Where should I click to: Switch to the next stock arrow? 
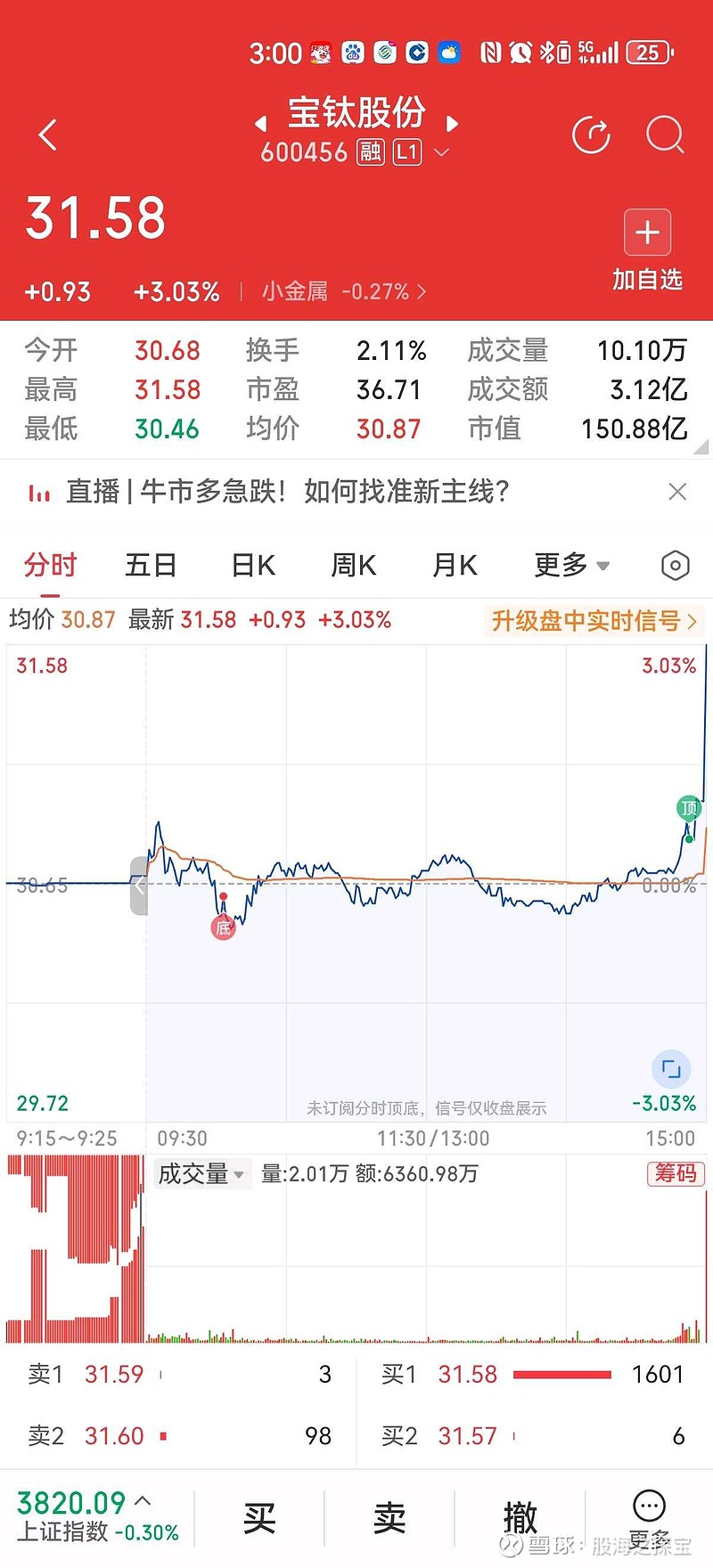[x=452, y=123]
